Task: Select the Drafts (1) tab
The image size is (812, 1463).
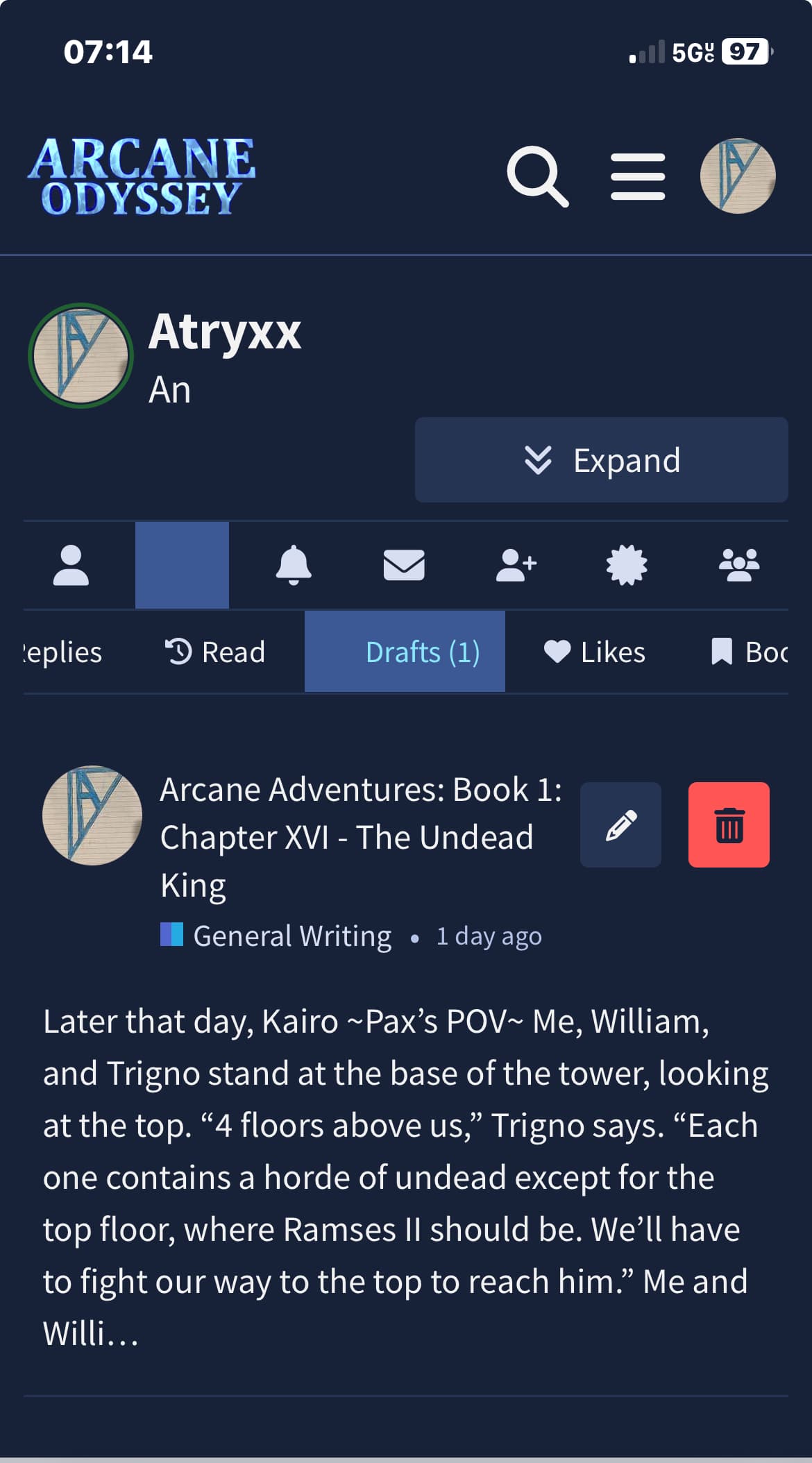Action: (405, 652)
